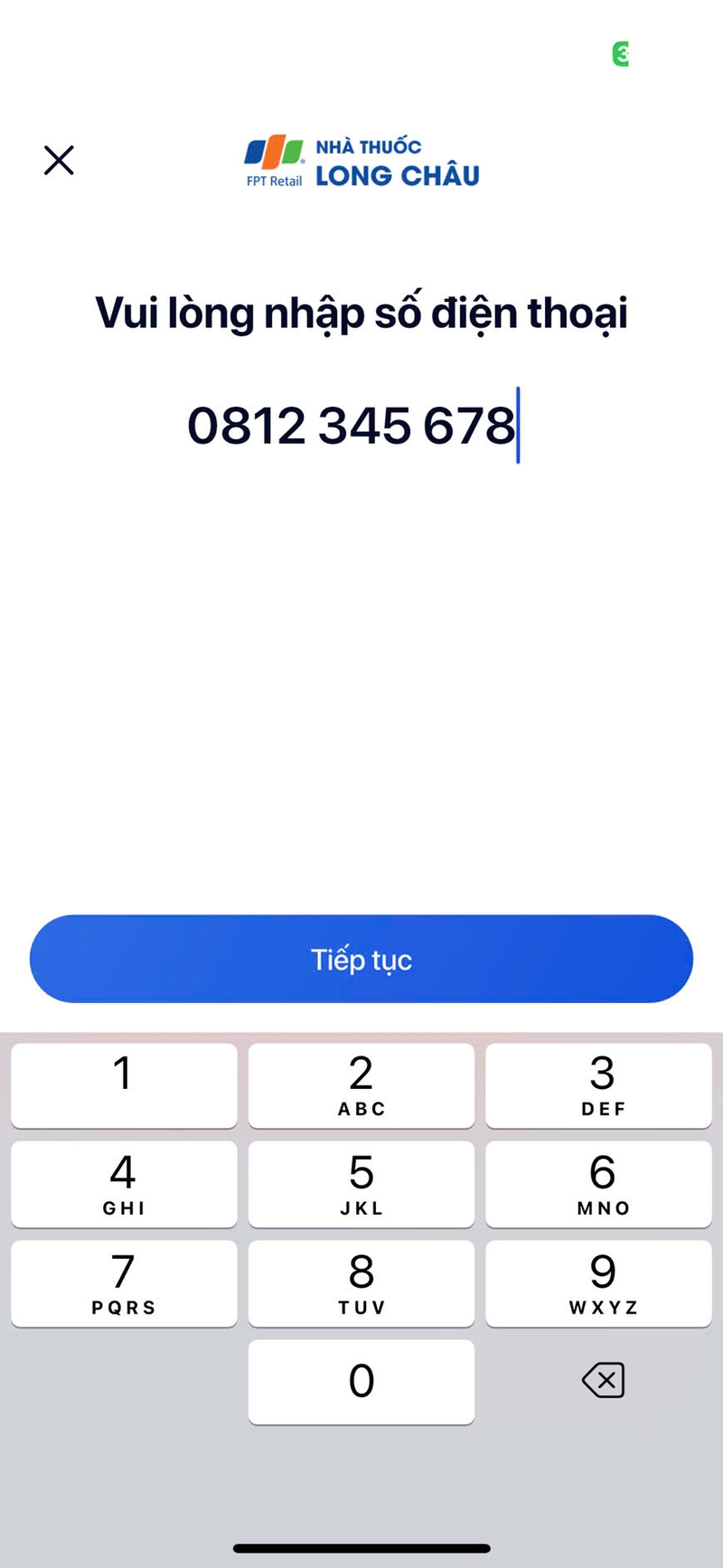
Task: Tap the prompt text Vui lòng nhập số điện thoại
Action: [361, 313]
